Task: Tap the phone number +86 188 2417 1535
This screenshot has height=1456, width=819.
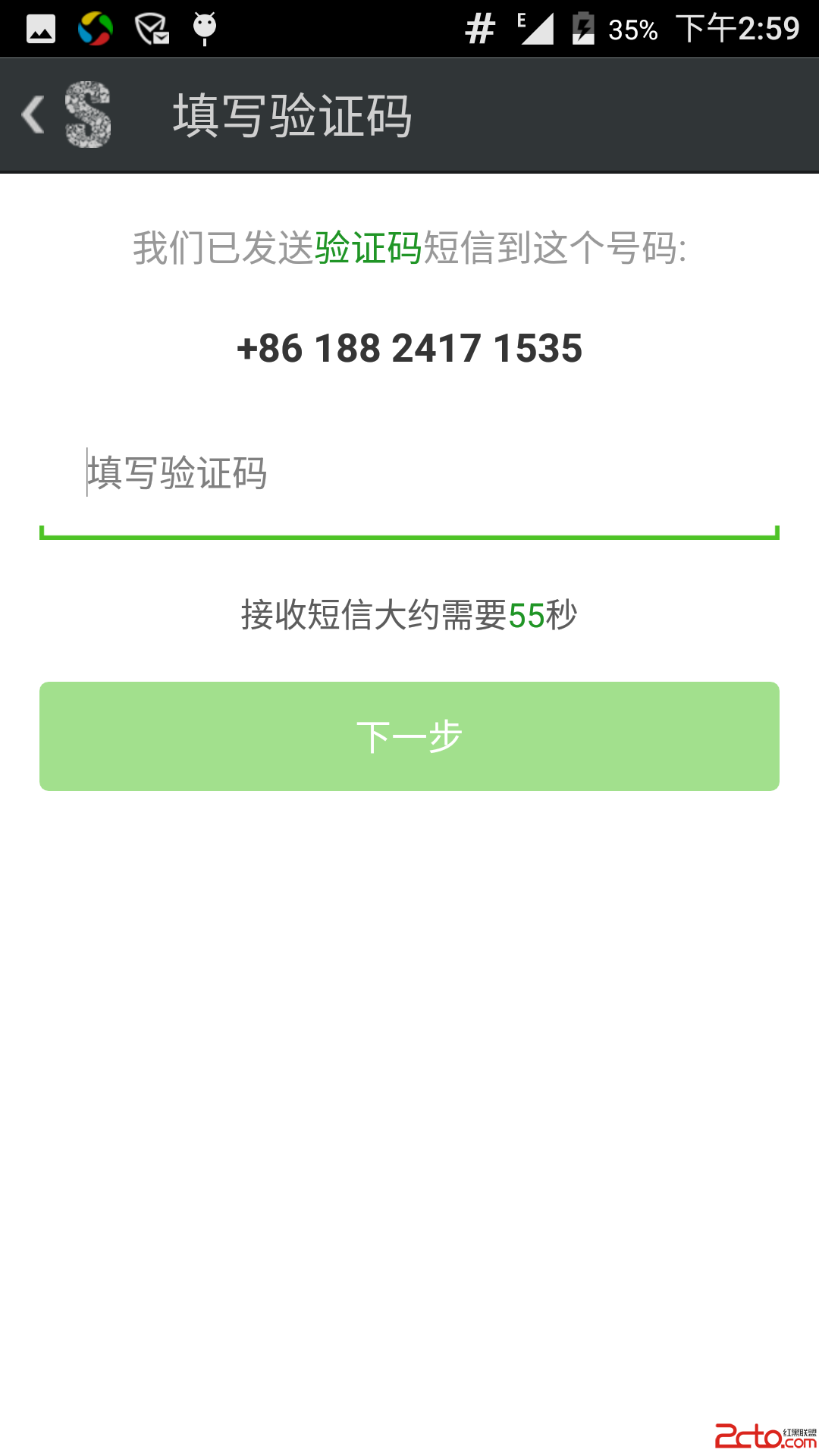Action: (409, 348)
